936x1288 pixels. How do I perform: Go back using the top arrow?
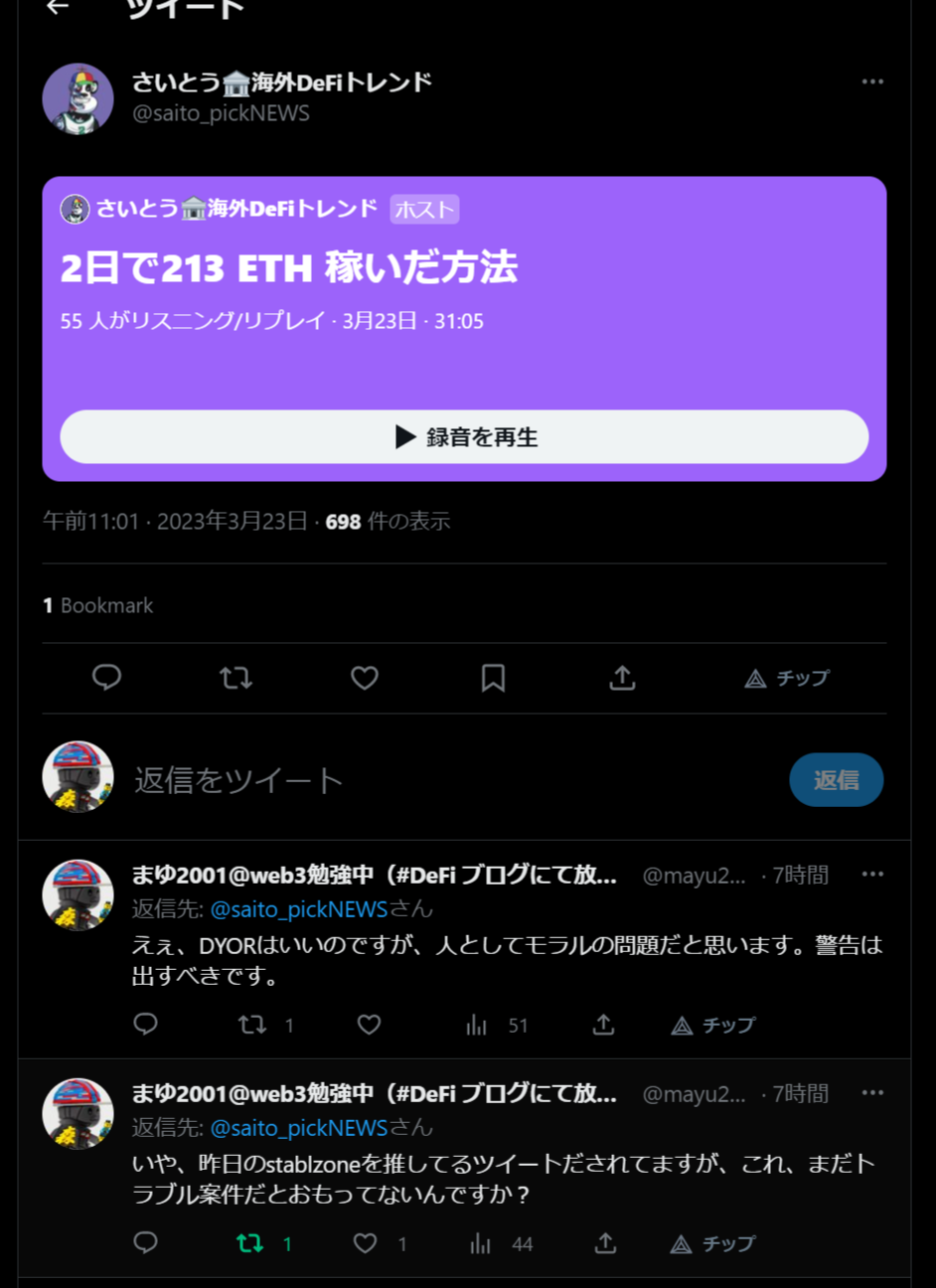[x=58, y=7]
